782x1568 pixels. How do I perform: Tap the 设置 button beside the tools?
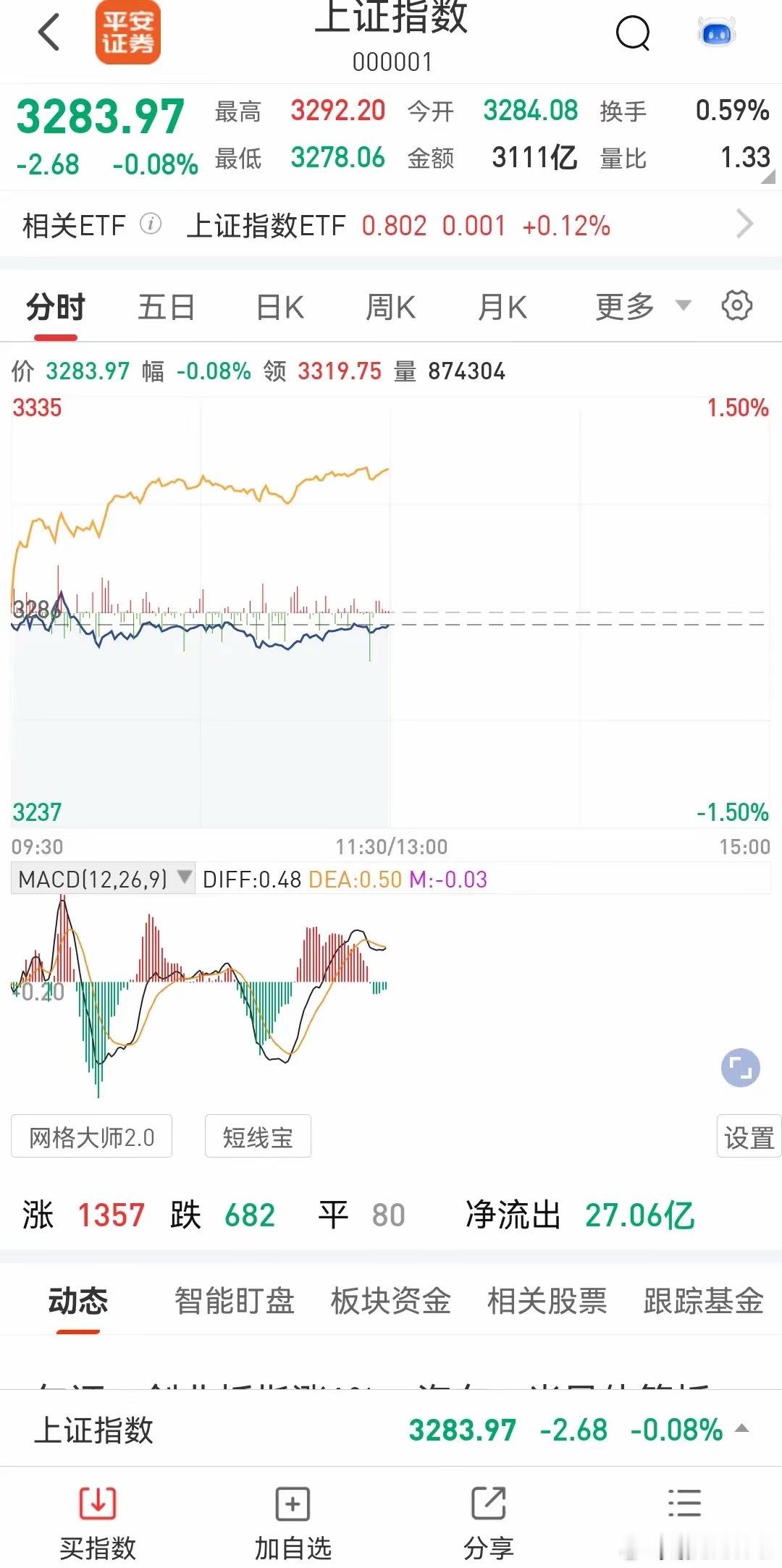click(749, 1137)
